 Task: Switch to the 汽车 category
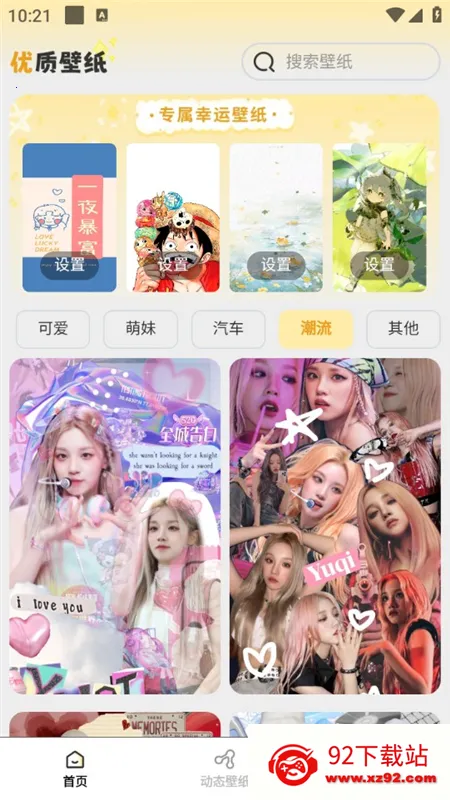tap(228, 329)
